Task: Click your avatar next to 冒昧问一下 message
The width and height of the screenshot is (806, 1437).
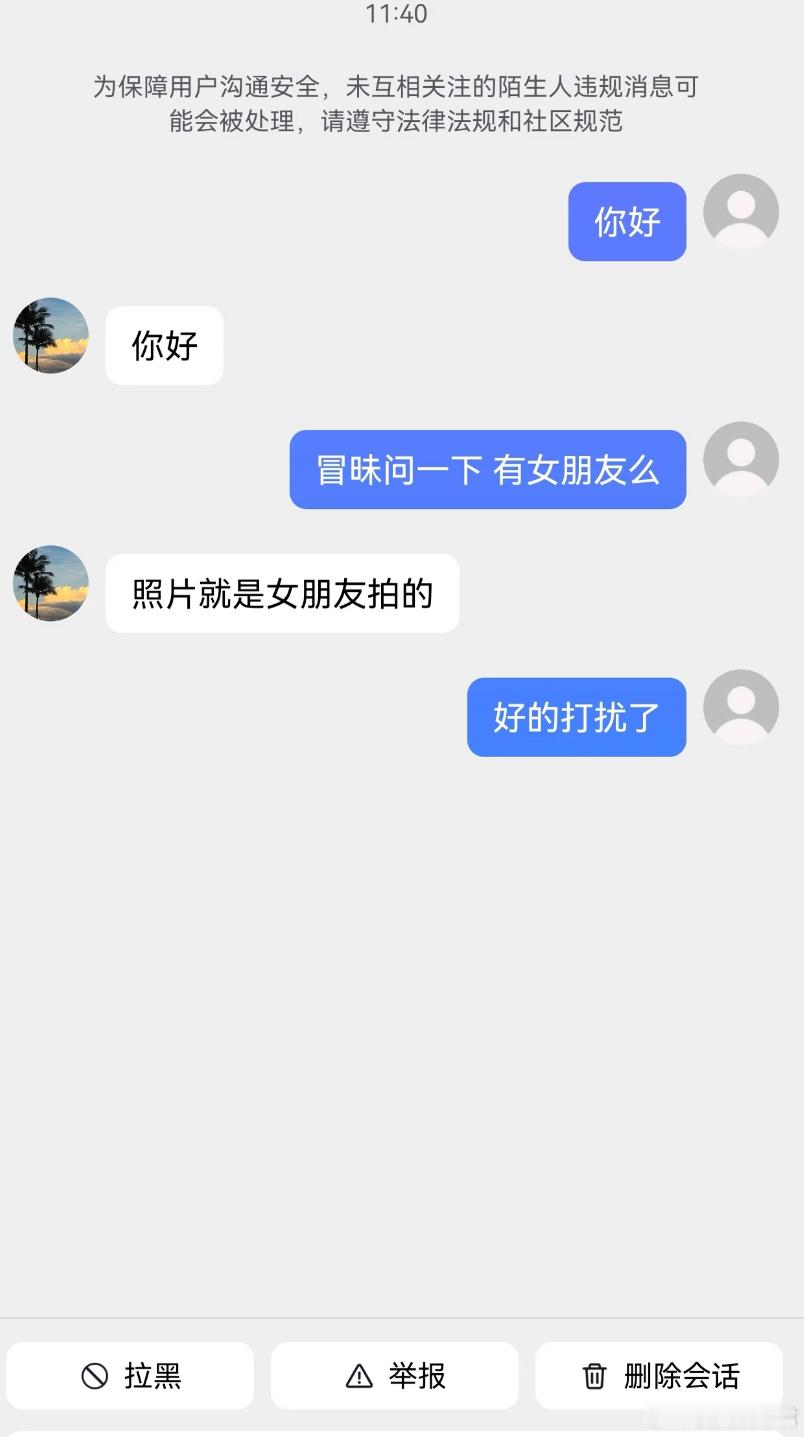Action: coord(740,460)
